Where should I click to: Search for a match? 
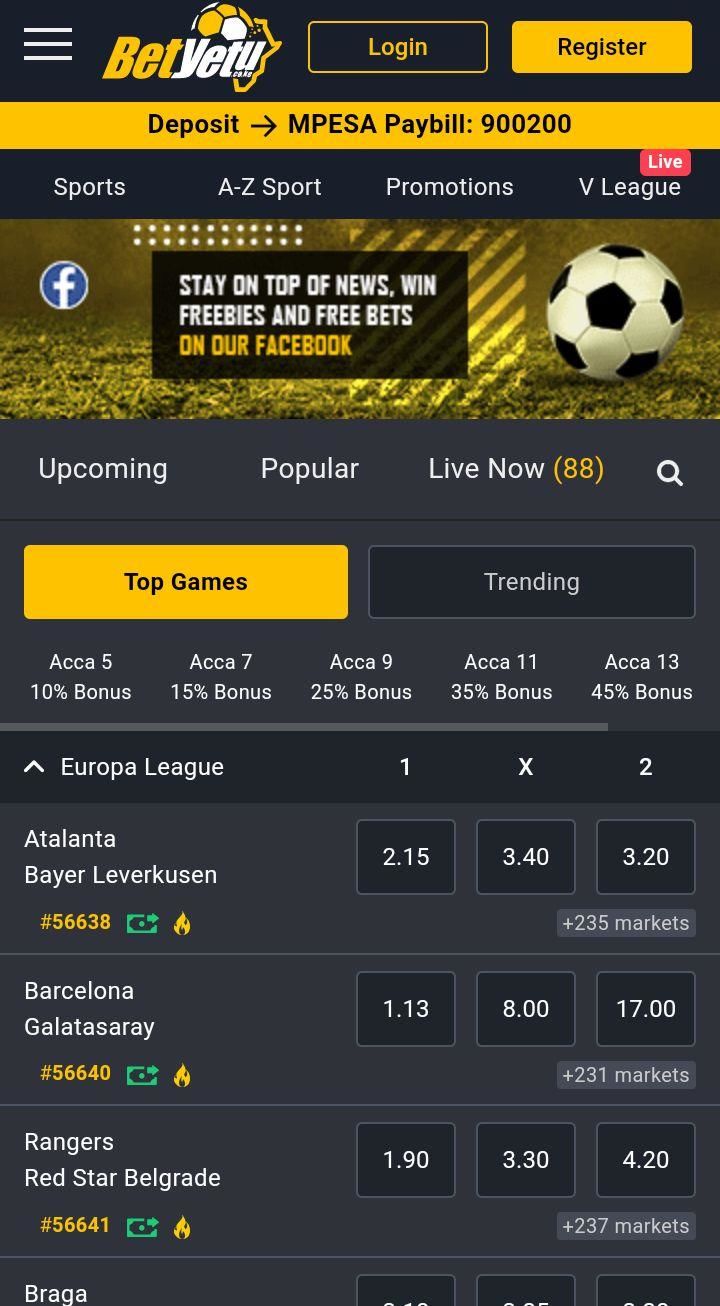click(670, 473)
